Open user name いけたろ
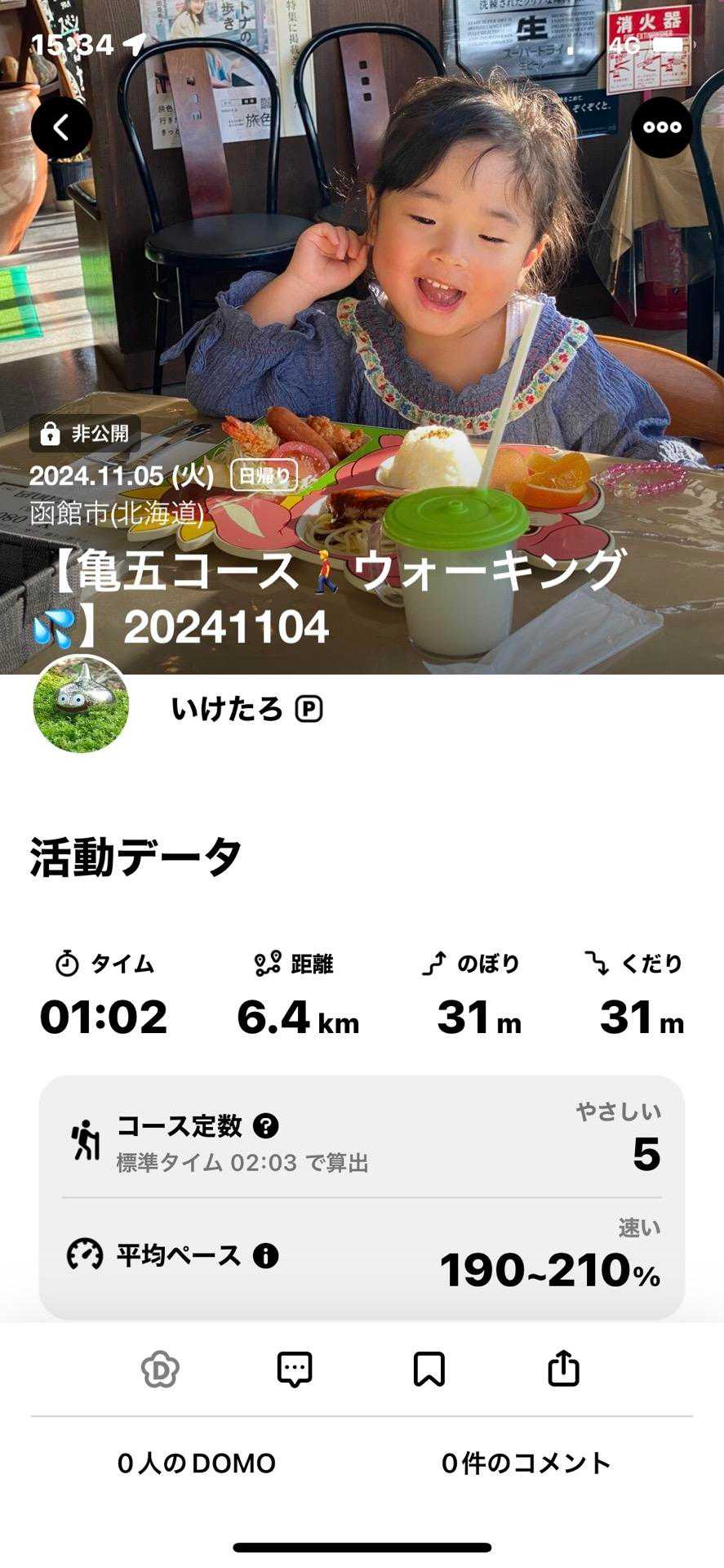The image size is (724, 1568). coord(227,709)
